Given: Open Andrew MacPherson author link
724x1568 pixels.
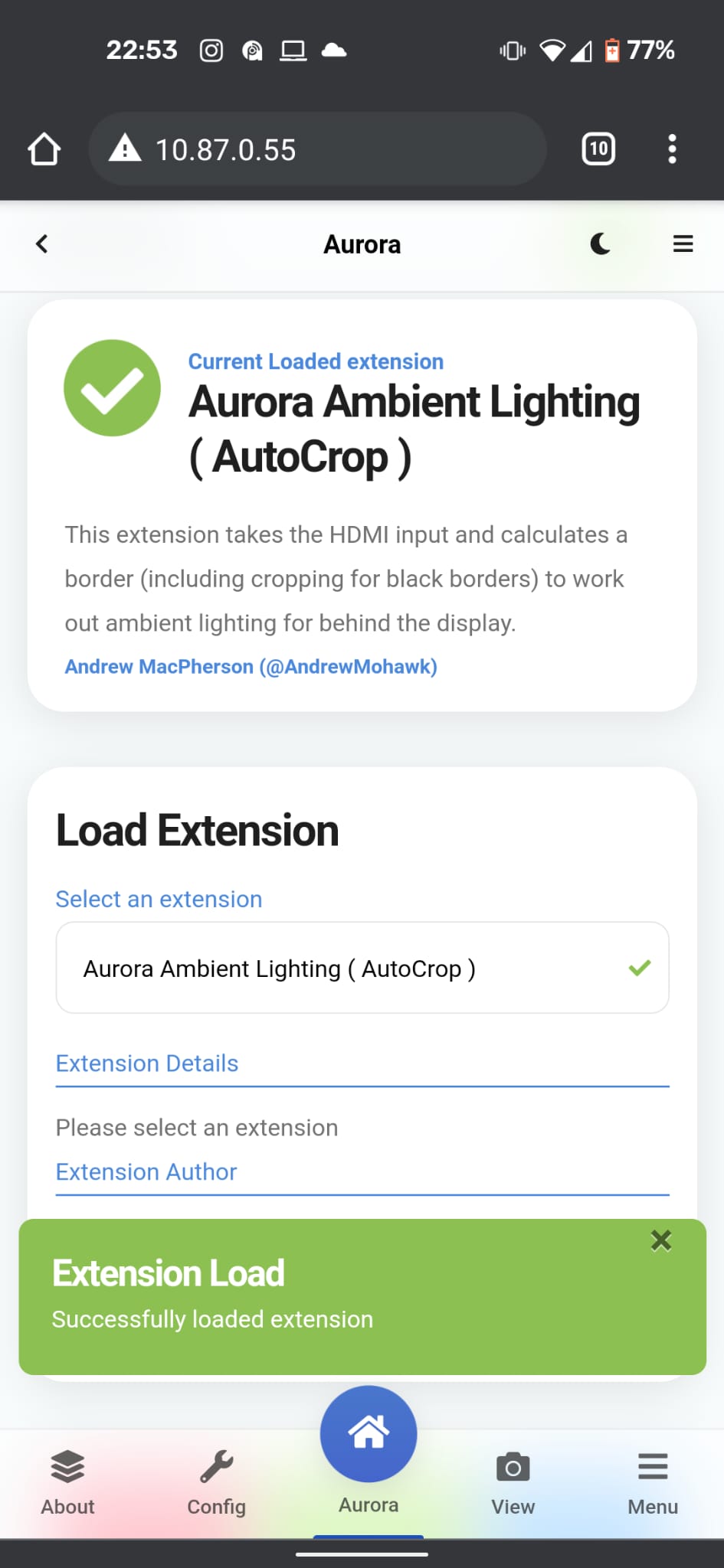Looking at the screenshot, I should click(251, 667).
